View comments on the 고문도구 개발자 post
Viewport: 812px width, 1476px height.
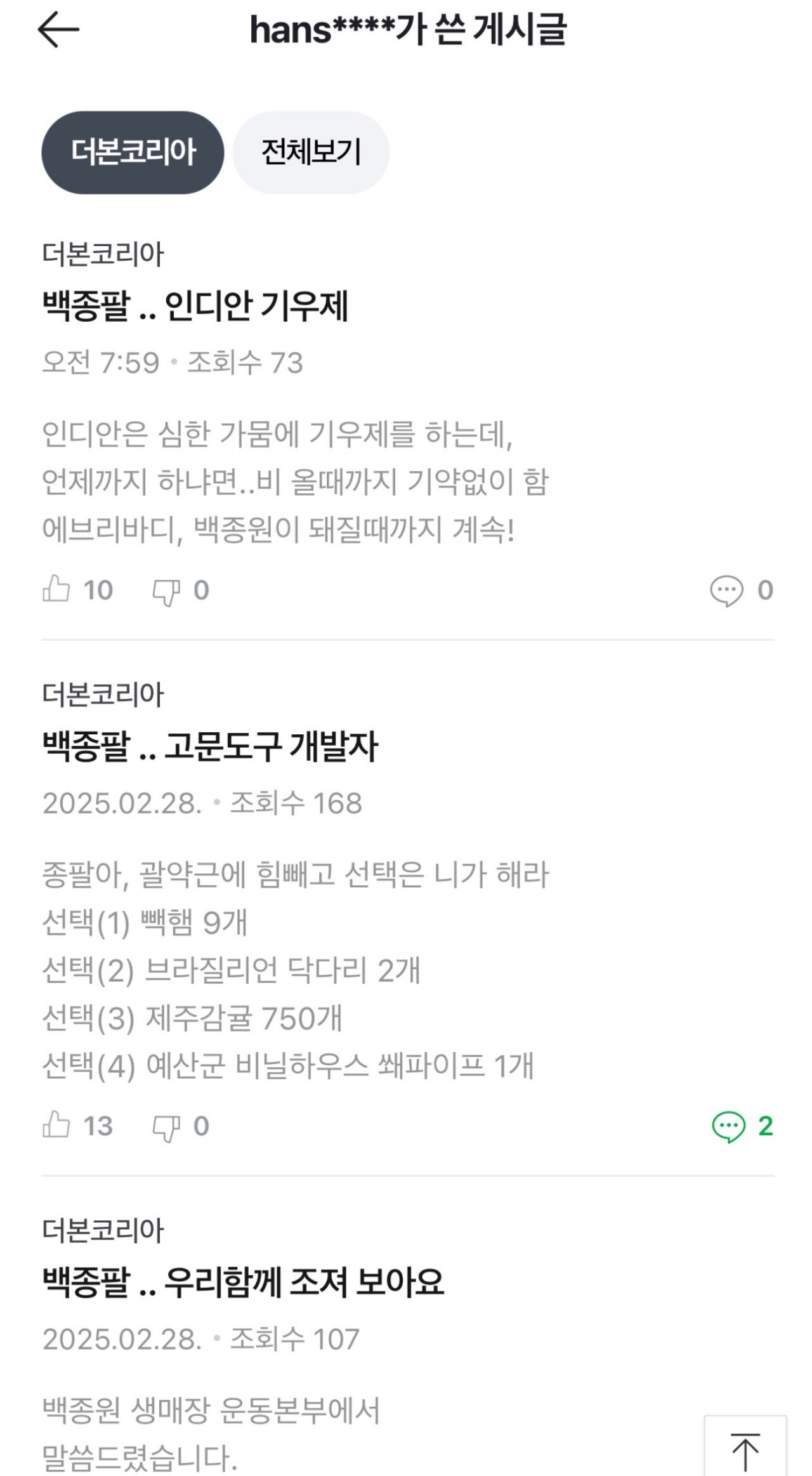(728, 1127)
